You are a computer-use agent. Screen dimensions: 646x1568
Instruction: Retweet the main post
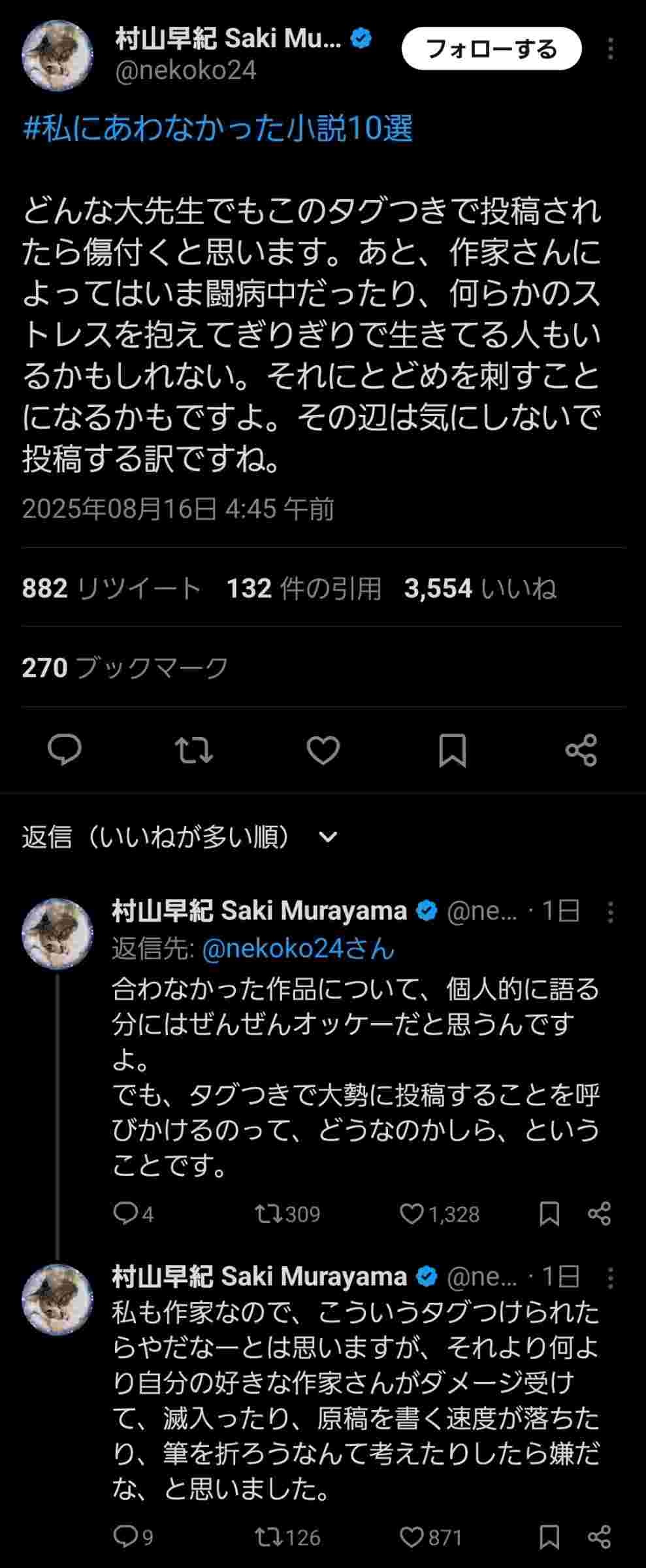tap(194, 749)
